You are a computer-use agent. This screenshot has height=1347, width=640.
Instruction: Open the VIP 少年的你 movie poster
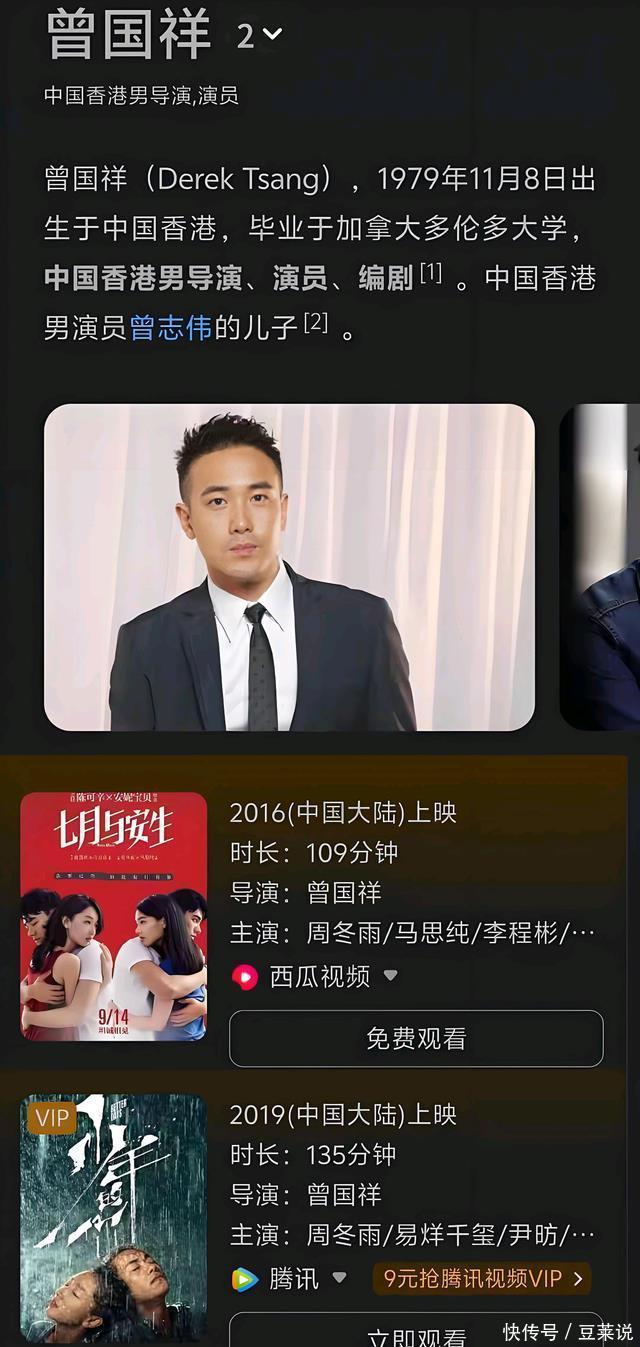click(114, 1218)
